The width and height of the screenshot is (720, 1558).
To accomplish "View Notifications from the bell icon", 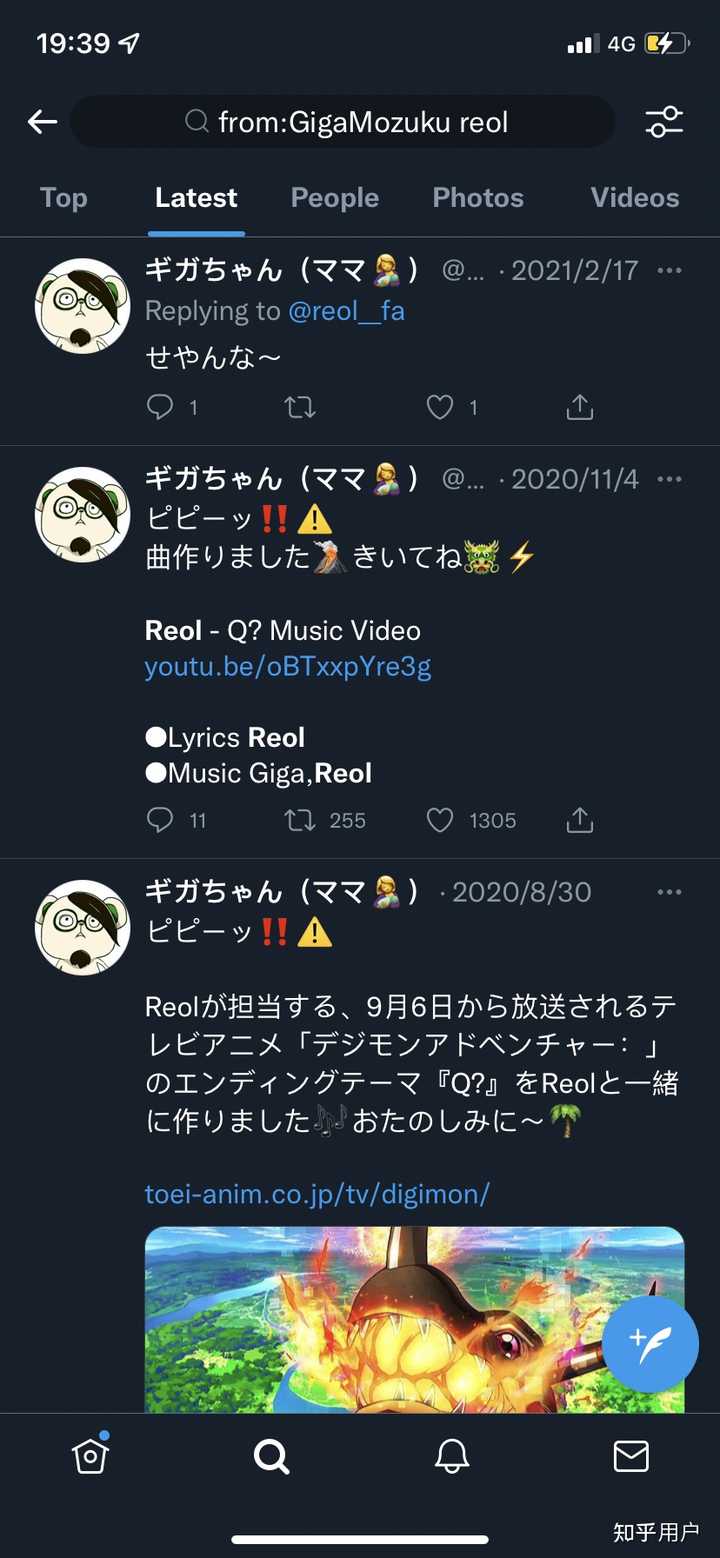I will click(452, 1456).
